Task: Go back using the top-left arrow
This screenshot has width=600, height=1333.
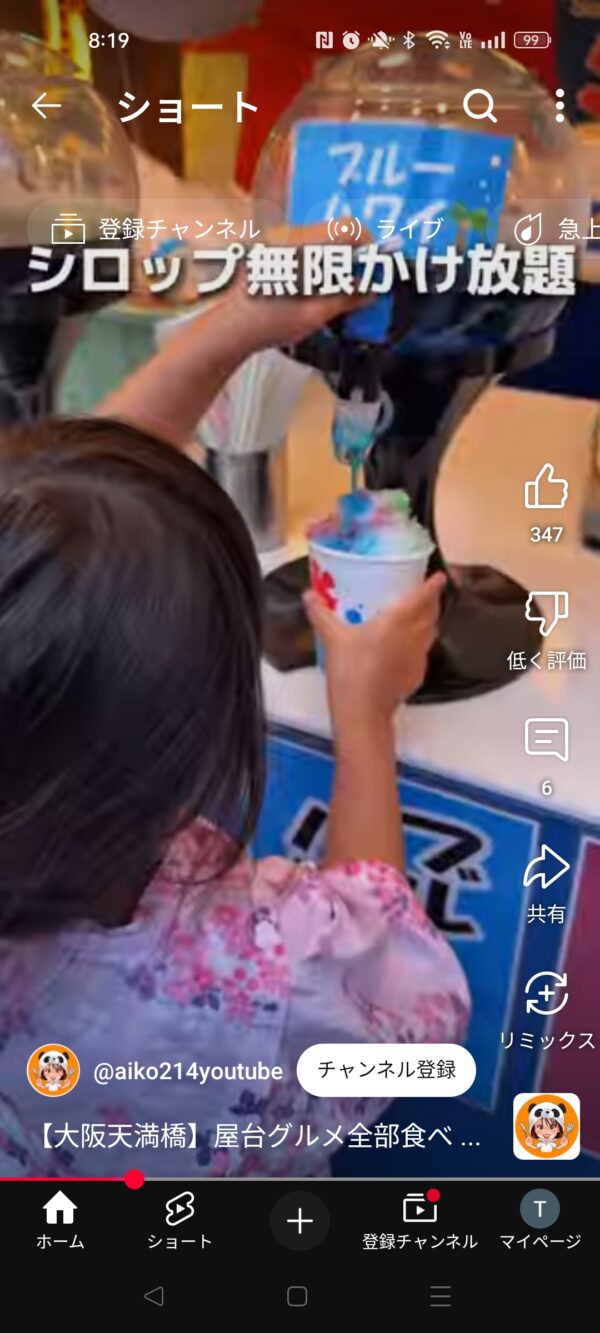Action: [x=46, y=106]
